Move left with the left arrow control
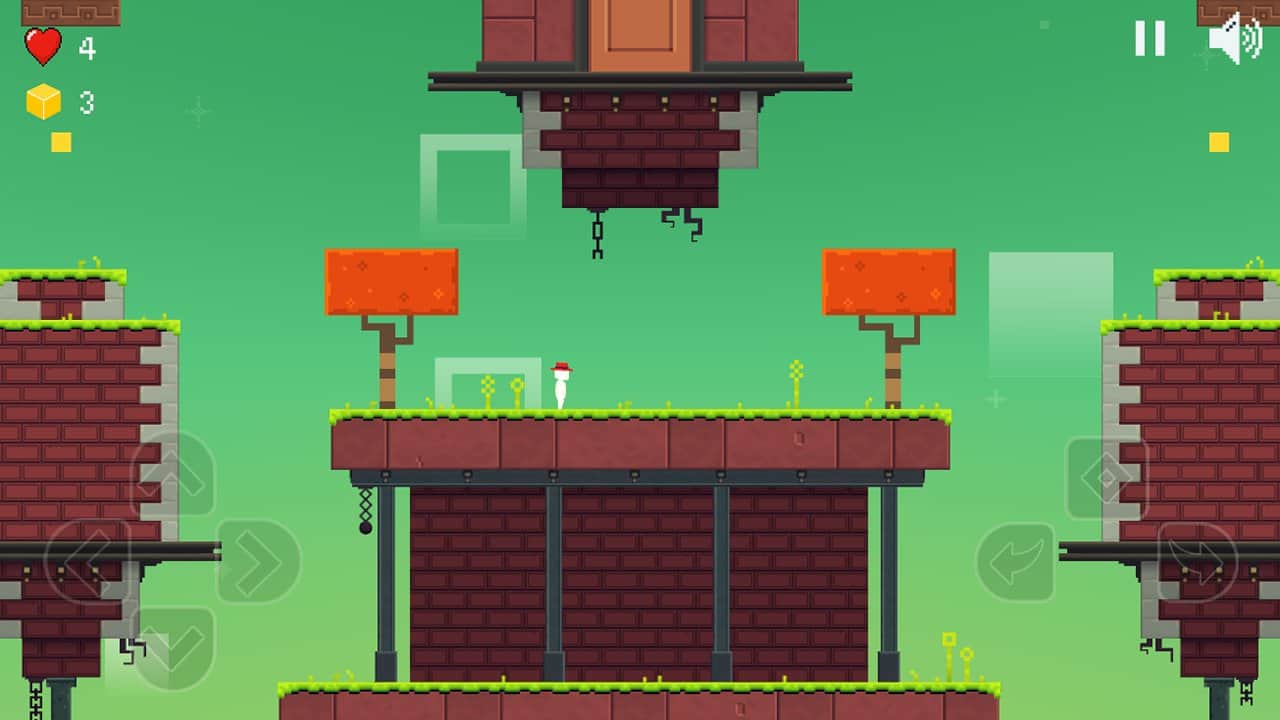1280x720 pixels. coord(87,561)
